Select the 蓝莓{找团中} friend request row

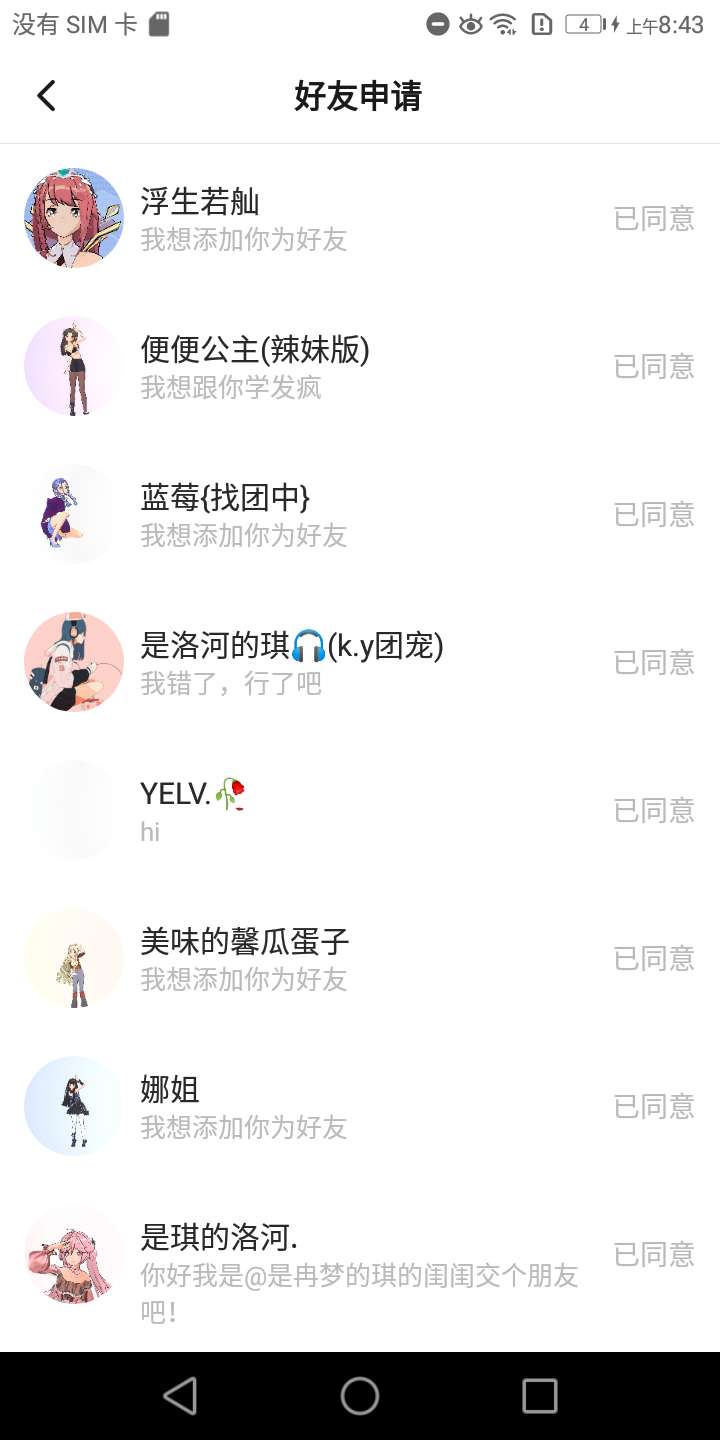[300, 514]
